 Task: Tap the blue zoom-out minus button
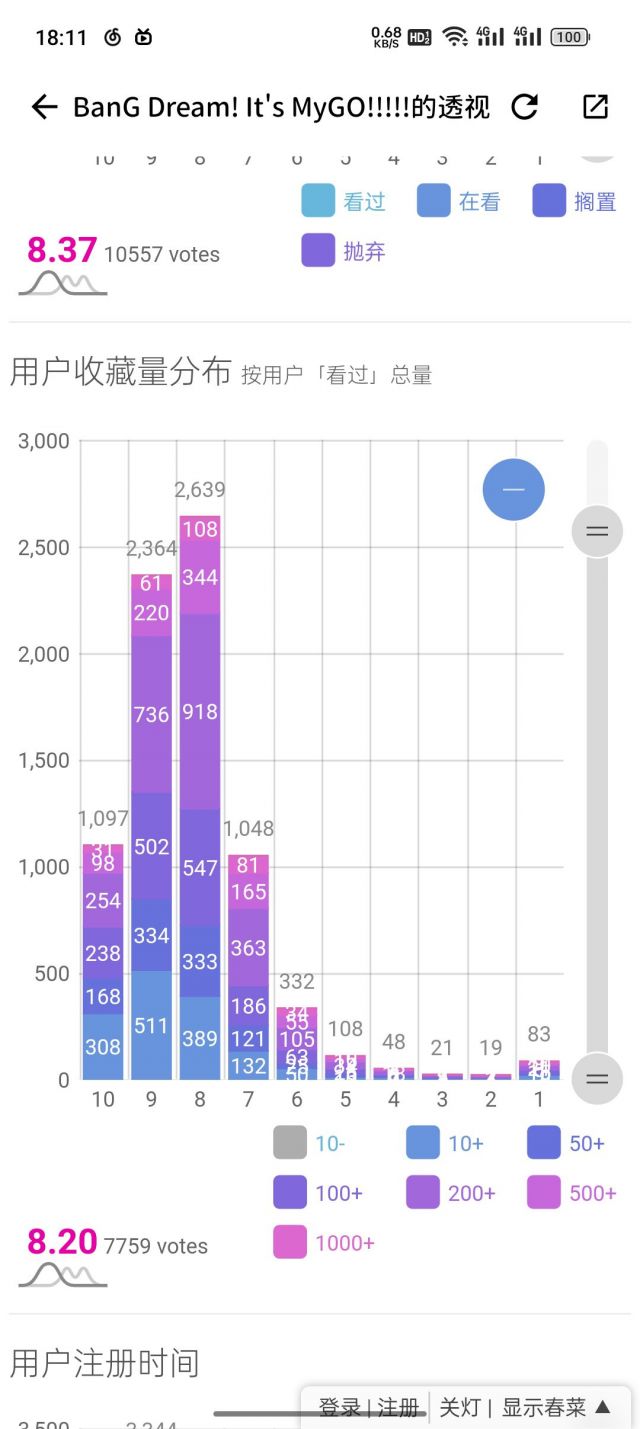click(x=513, y=489)
